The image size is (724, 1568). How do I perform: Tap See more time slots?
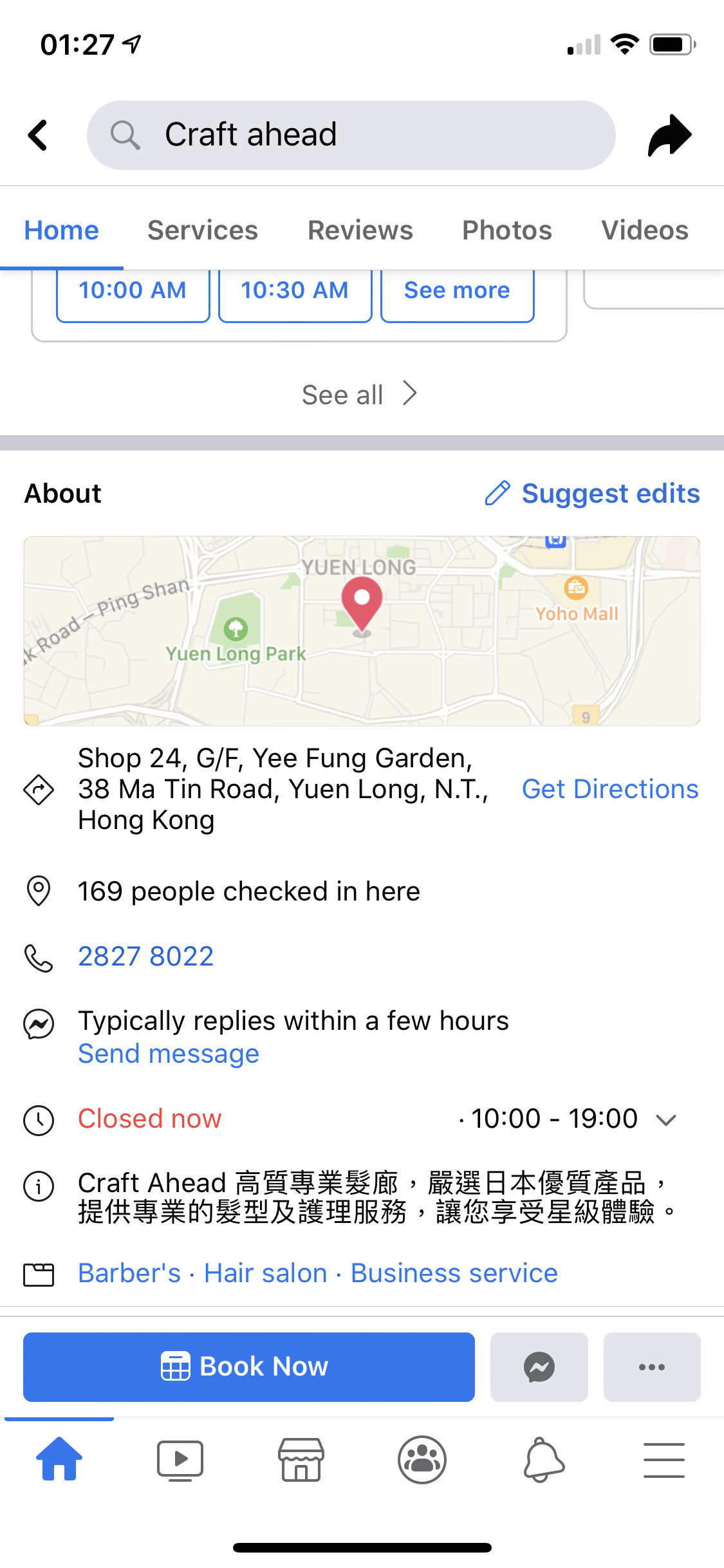(458, 294)
